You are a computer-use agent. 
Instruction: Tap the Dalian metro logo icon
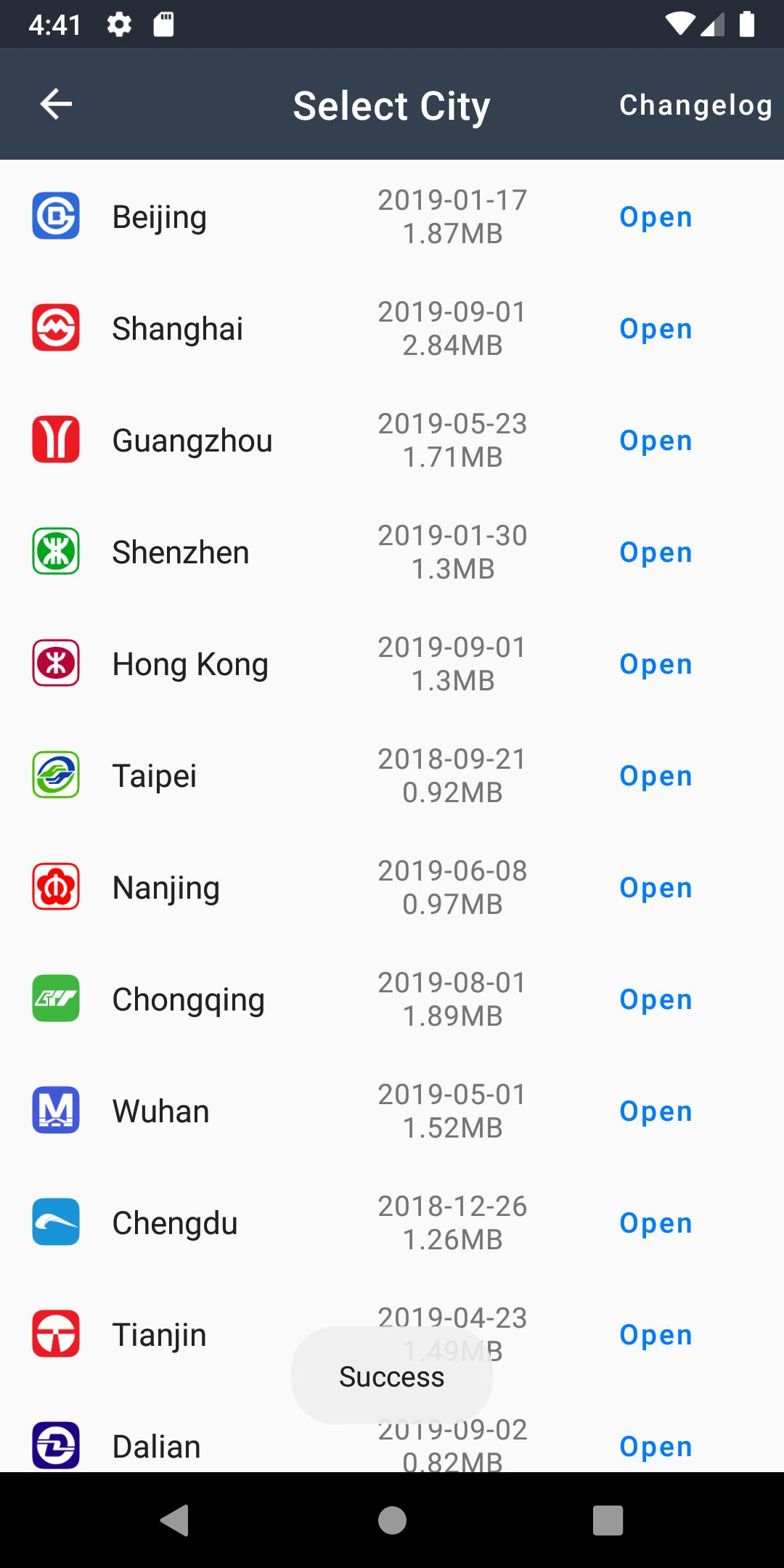click(55, 1445)
